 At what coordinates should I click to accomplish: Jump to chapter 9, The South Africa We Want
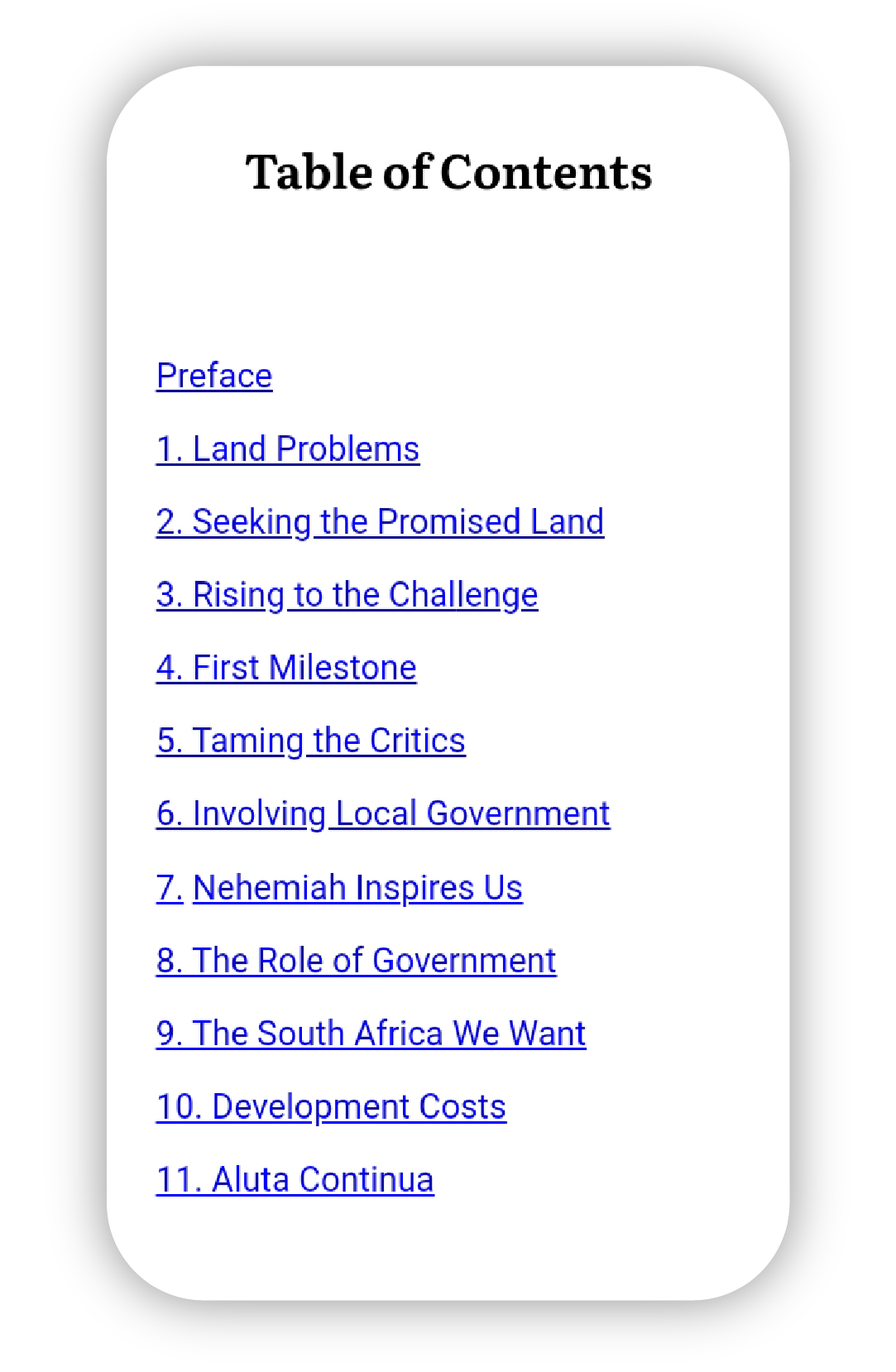(x=371, y=1034)
